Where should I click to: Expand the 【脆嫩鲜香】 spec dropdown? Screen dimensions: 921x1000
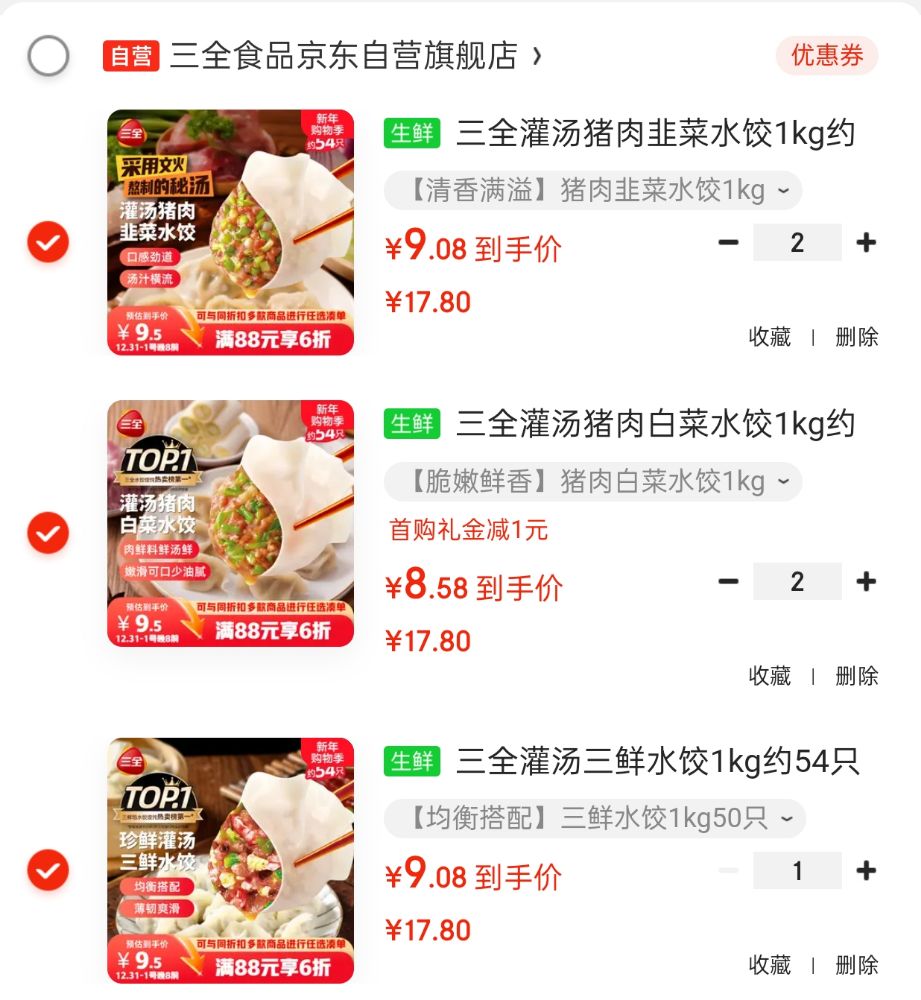[x=592, y=481]
